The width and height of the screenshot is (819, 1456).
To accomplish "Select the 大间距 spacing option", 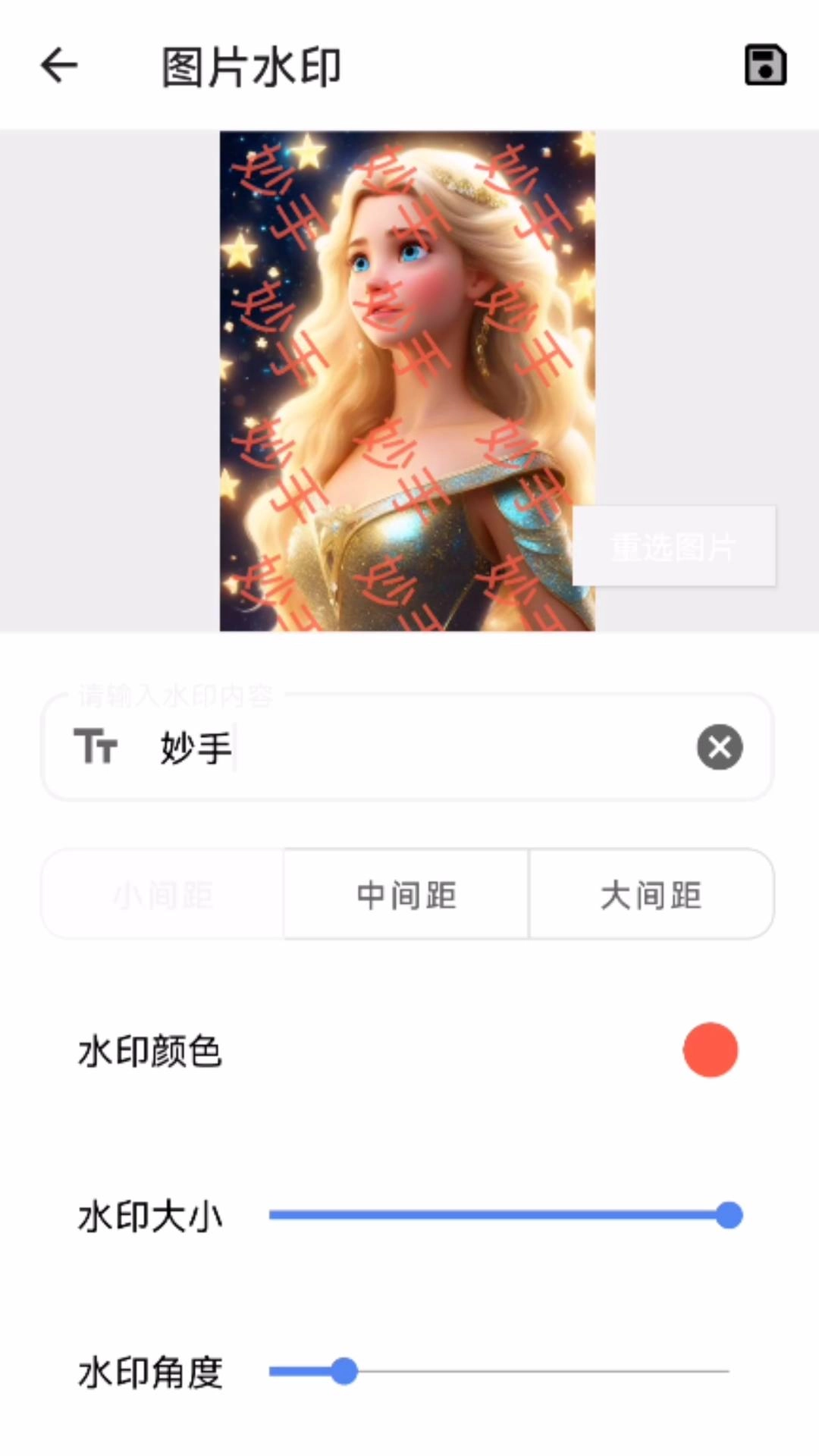I will coord(651,893).
